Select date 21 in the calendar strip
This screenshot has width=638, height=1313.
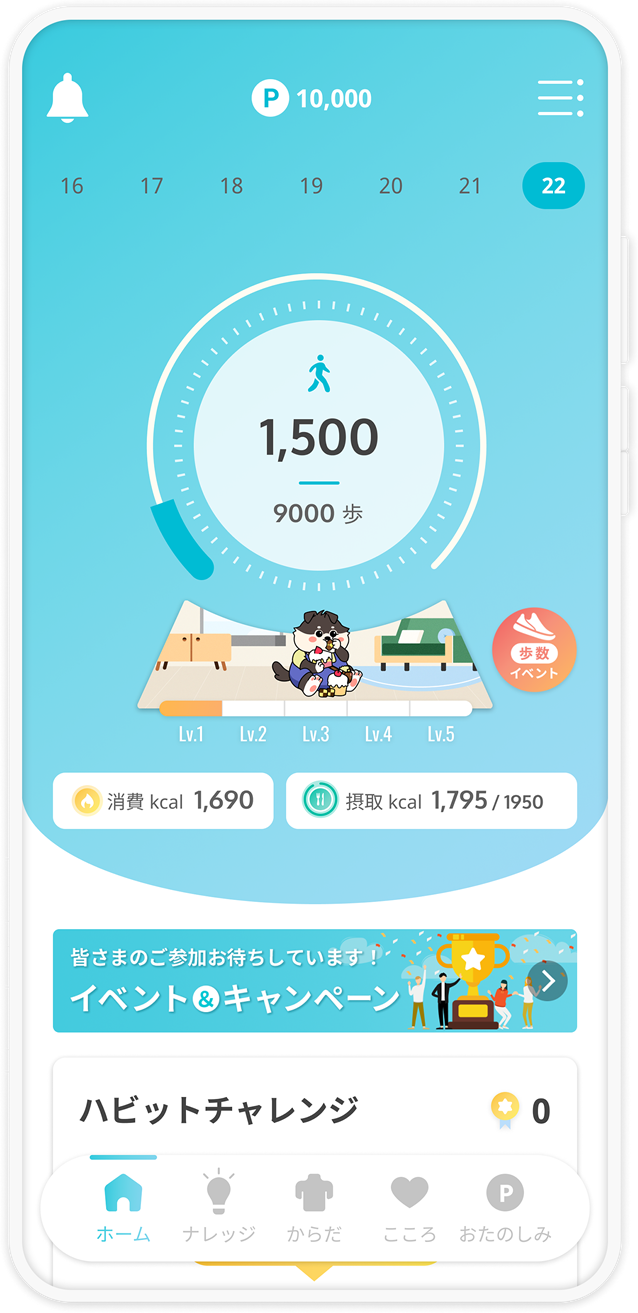click(470, 186)
